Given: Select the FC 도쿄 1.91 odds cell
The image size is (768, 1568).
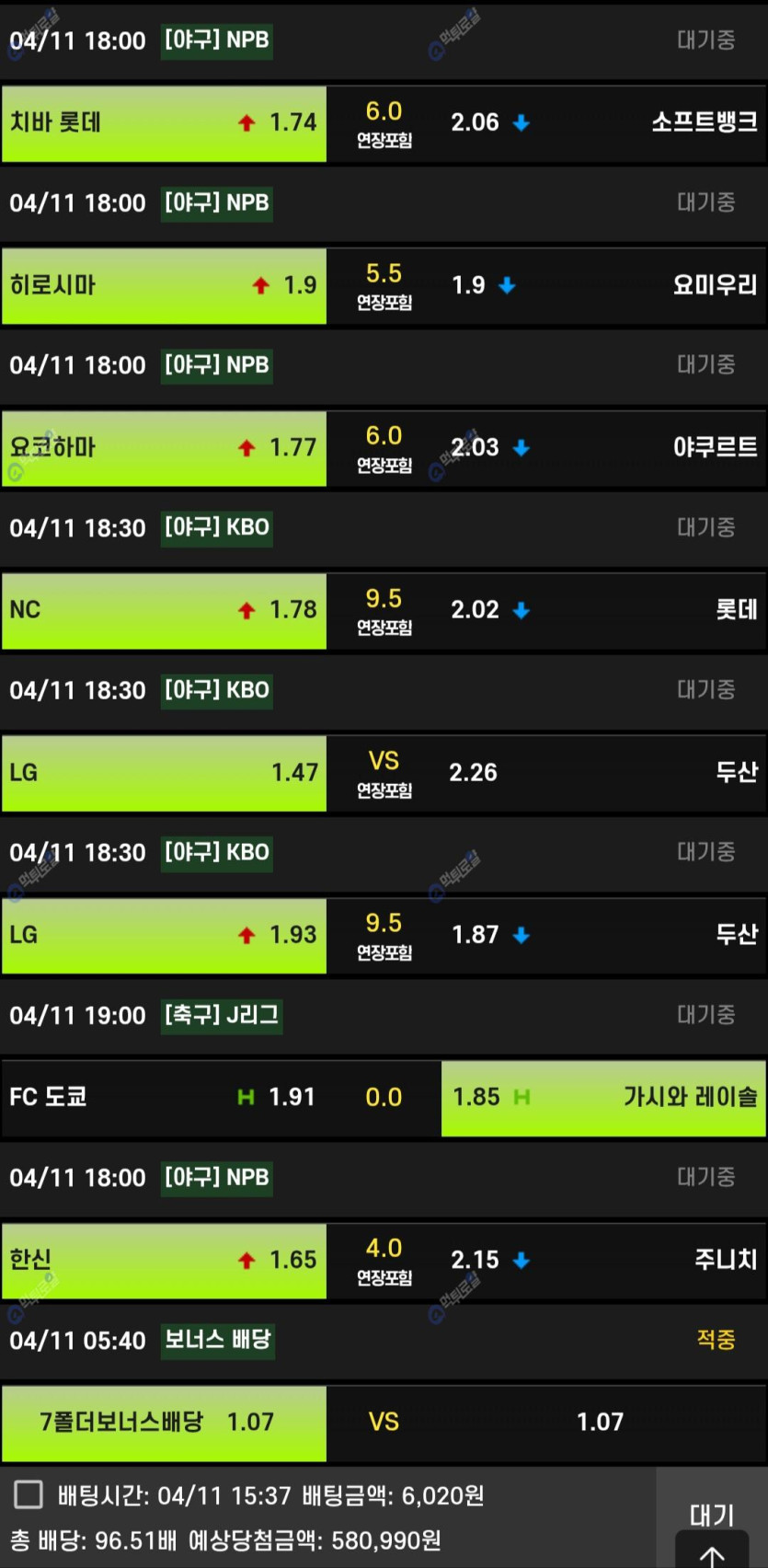Looking at the screenshot, I should coord(164,1098).
